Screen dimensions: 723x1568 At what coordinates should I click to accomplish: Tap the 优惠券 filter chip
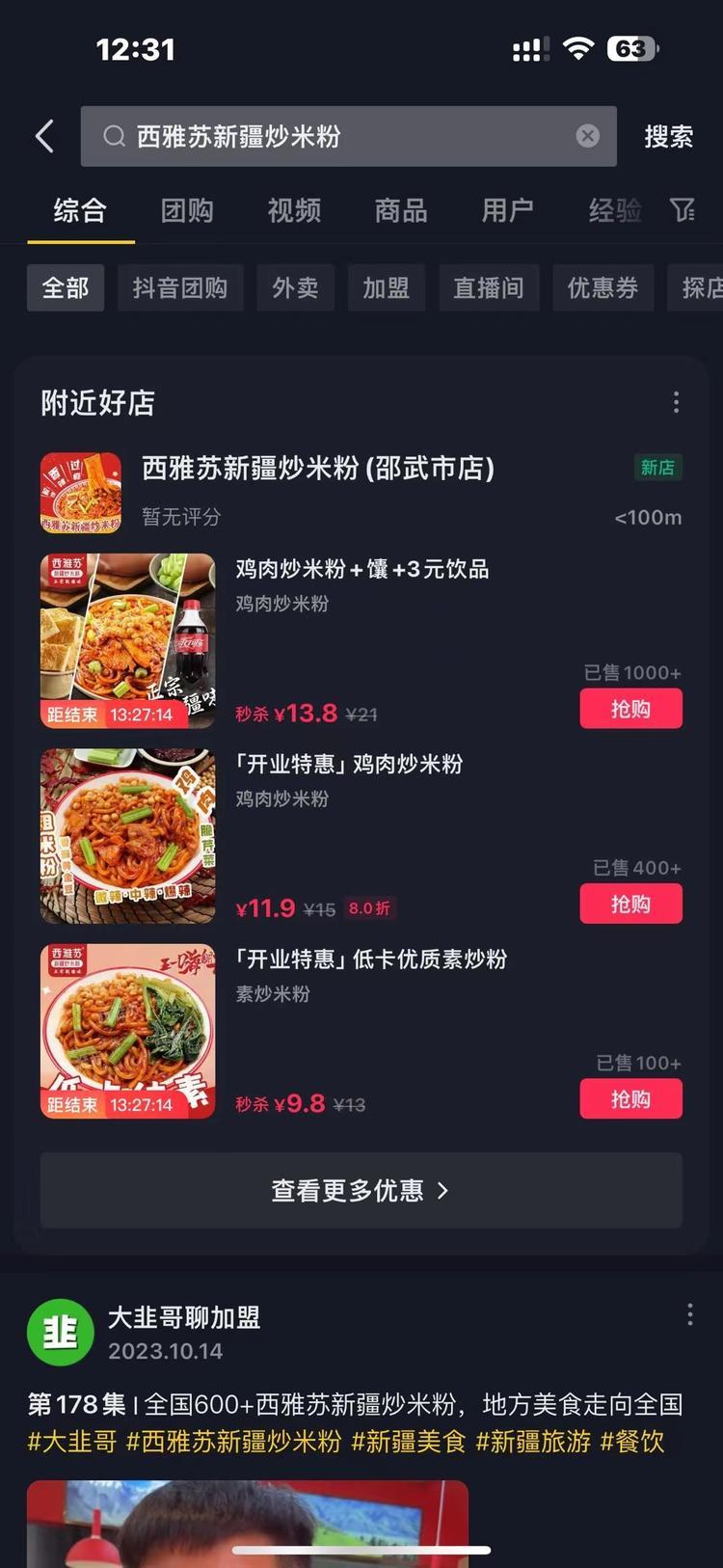(602, 287)
